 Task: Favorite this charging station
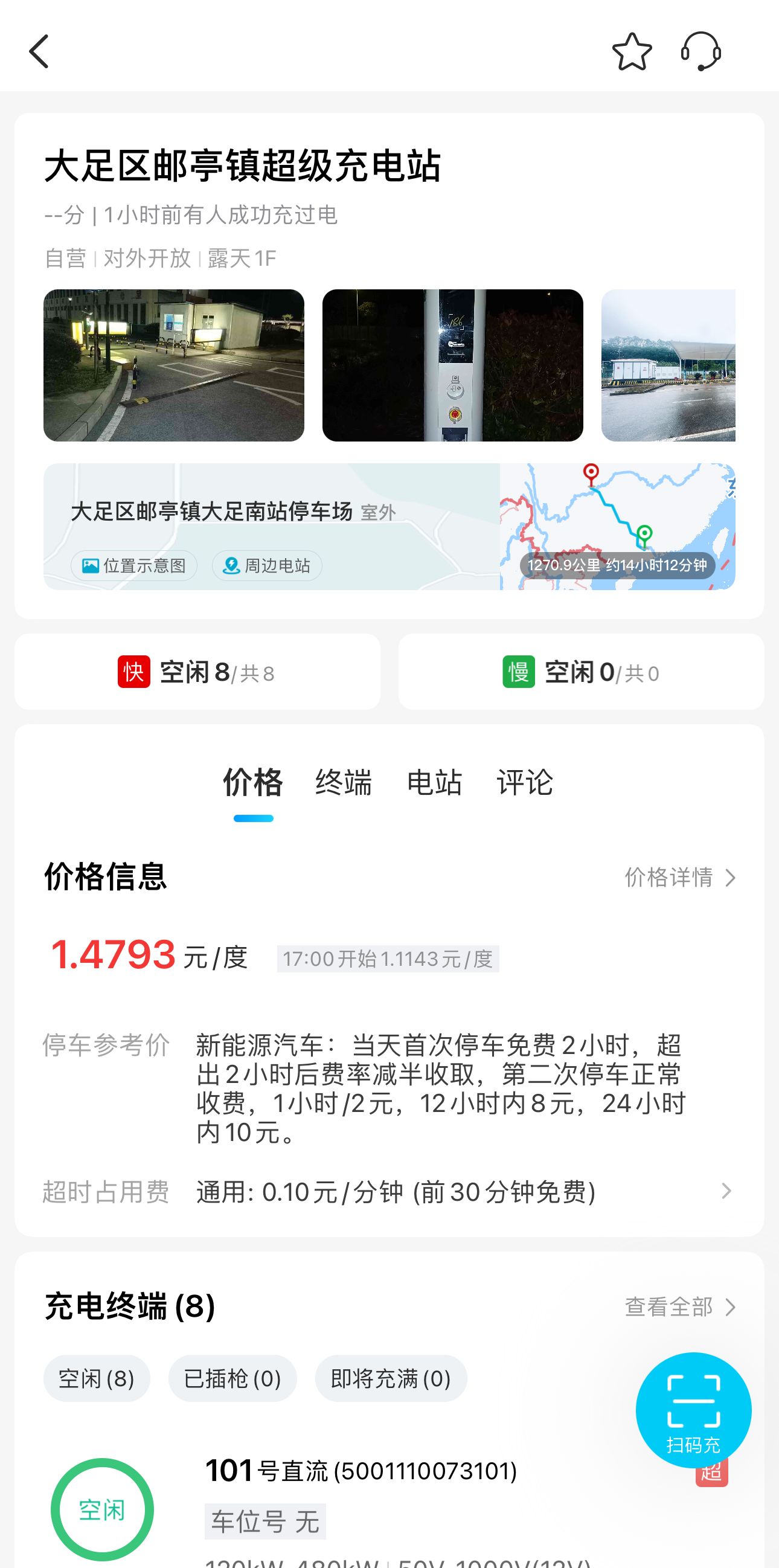click(x=632, y=51)
